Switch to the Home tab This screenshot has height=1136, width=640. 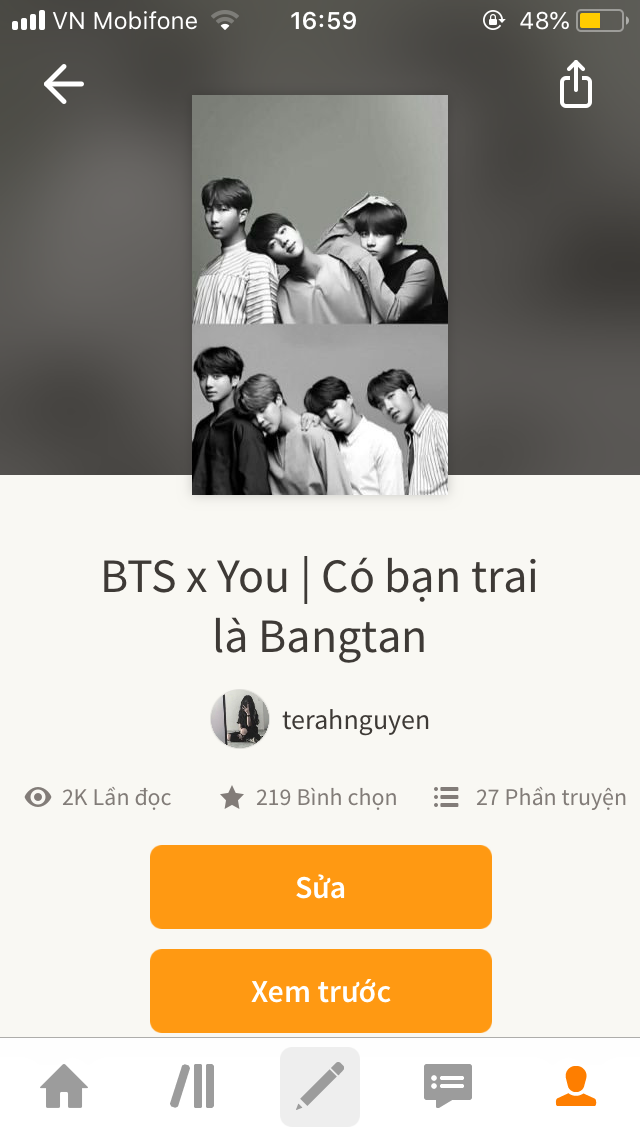click(x=64, y=1087)
